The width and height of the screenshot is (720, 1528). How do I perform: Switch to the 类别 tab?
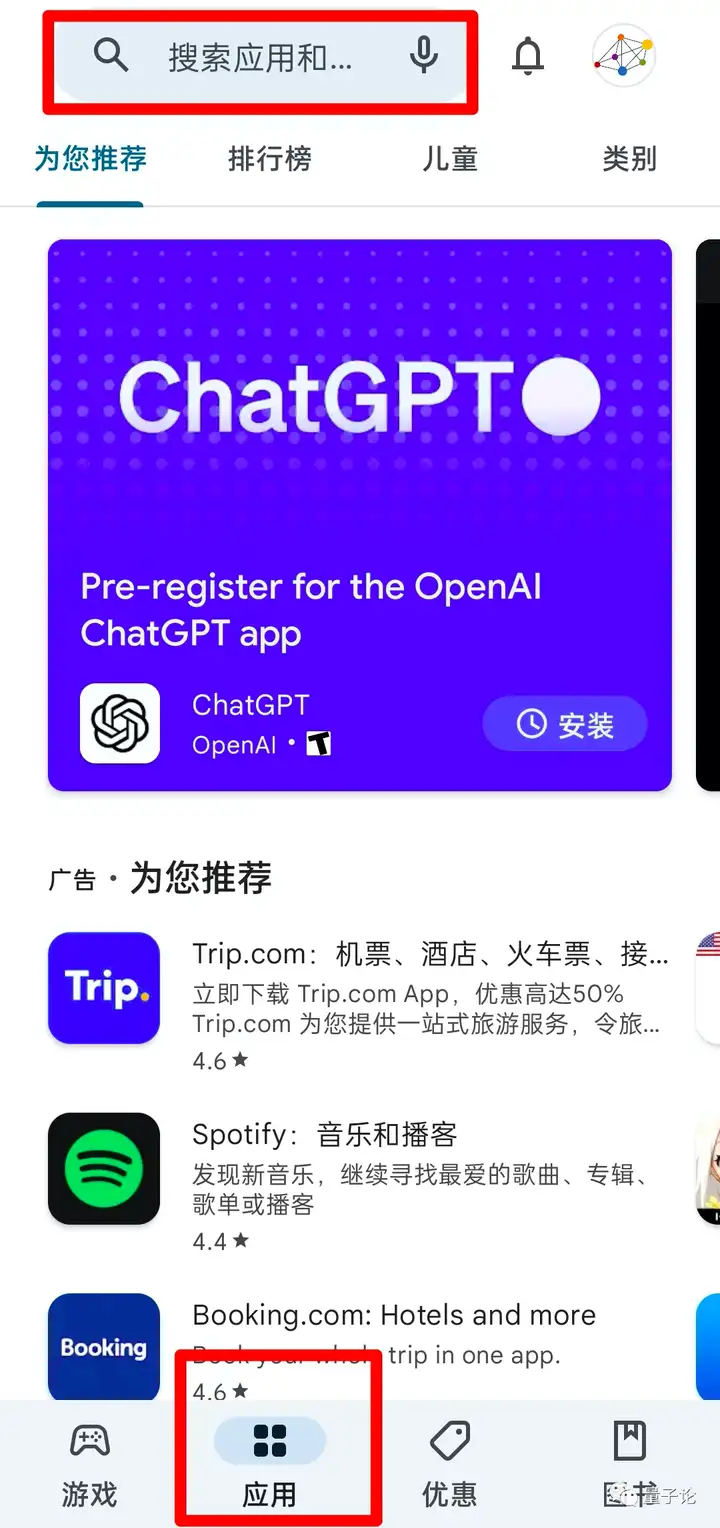[629, 159]
